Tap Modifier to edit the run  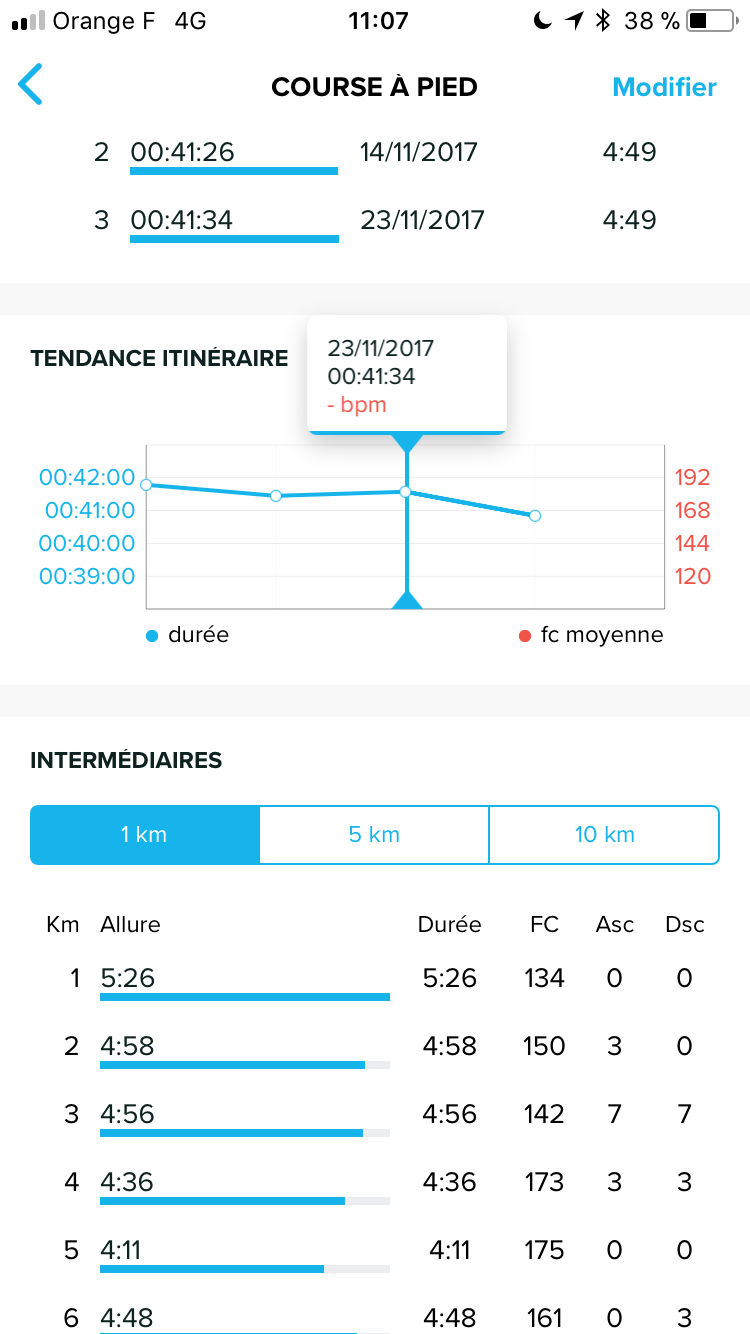tap(664, 87)
